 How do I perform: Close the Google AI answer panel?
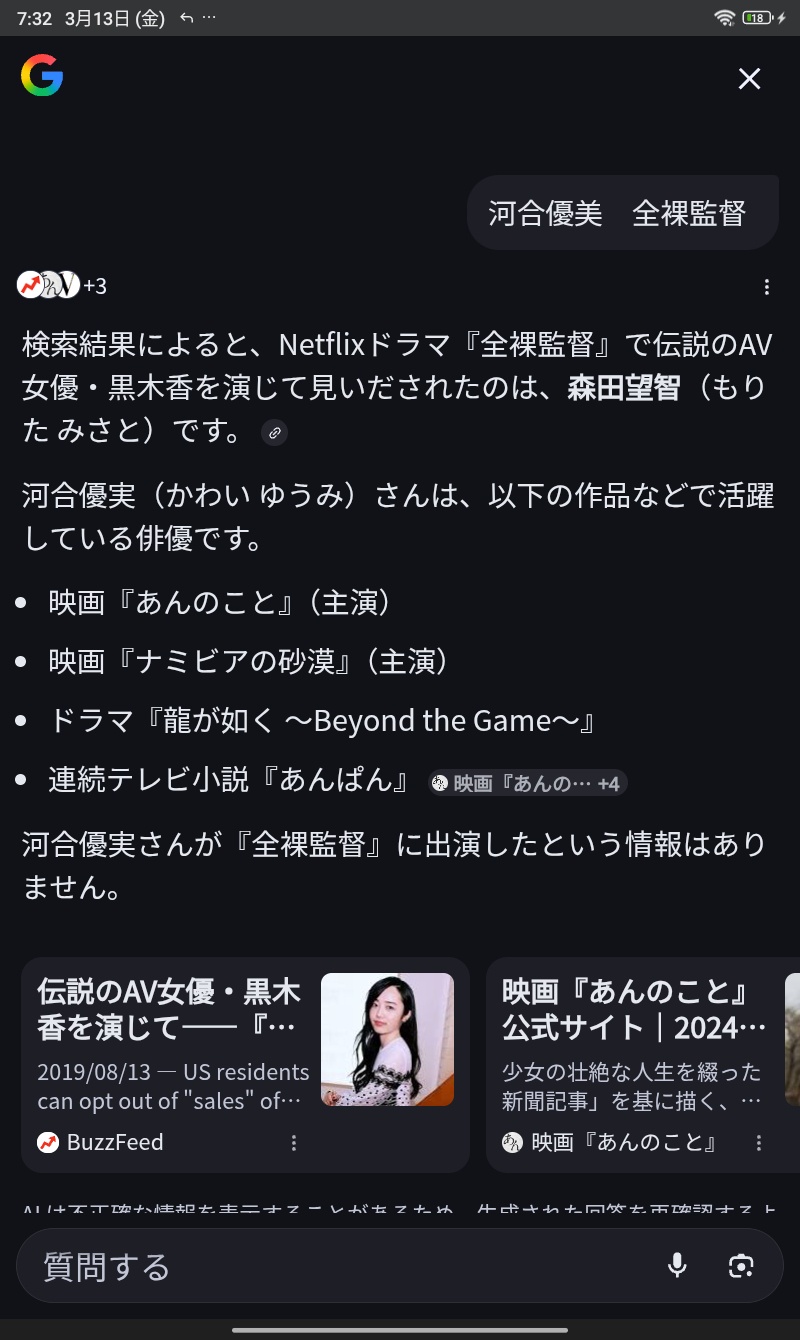pos(749,79)
